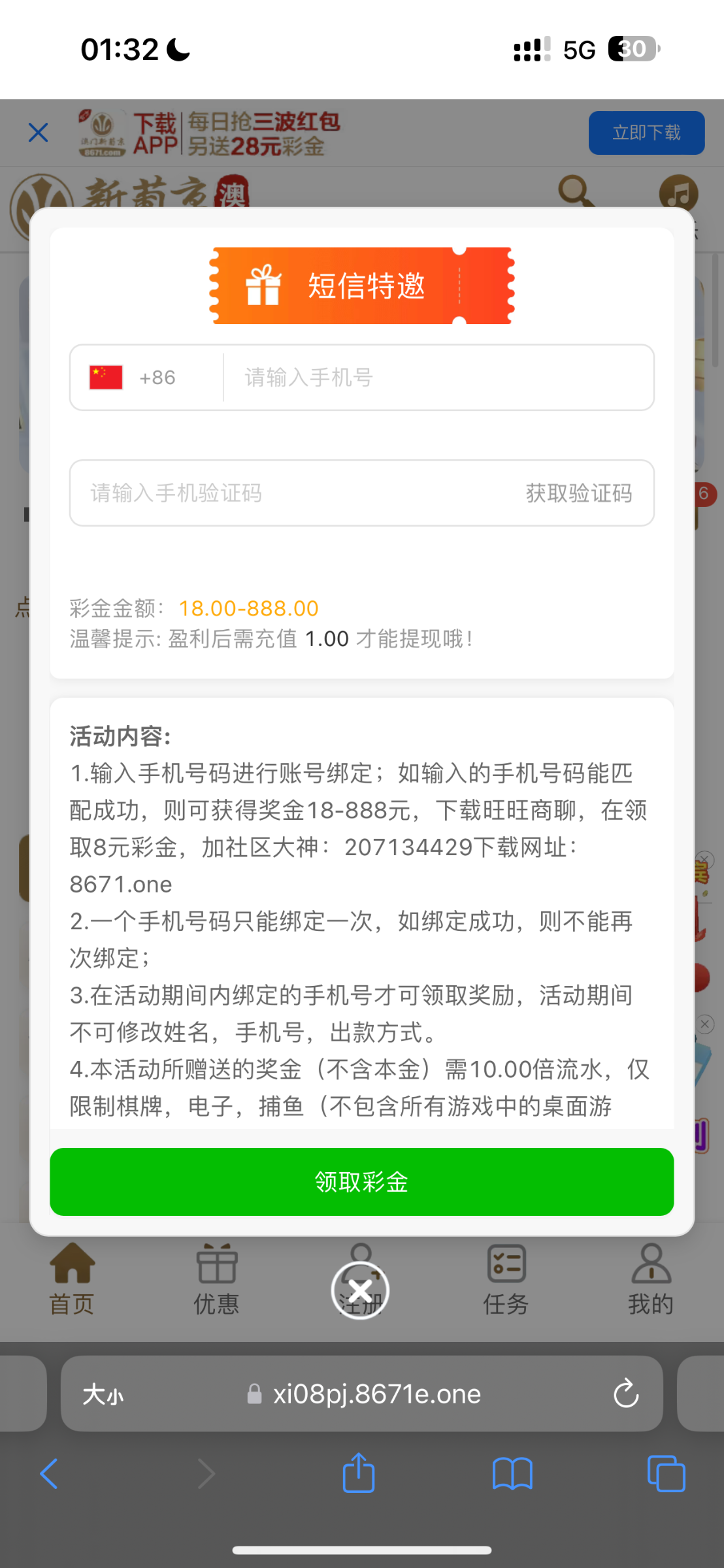Open Safari bookmarks
This screenshot has height=1568, width=724.
point(512,1474)
